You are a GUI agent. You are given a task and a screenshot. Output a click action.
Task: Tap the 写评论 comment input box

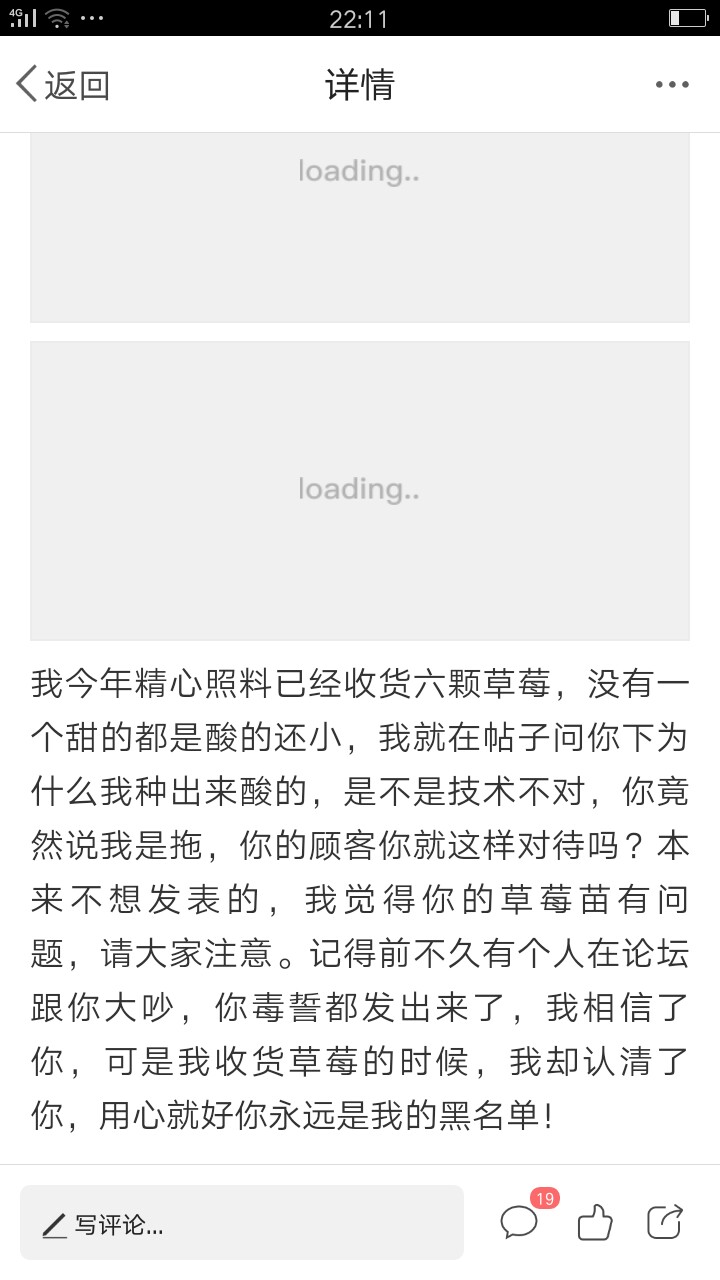pyautogui.click(x=242, y=1222)
